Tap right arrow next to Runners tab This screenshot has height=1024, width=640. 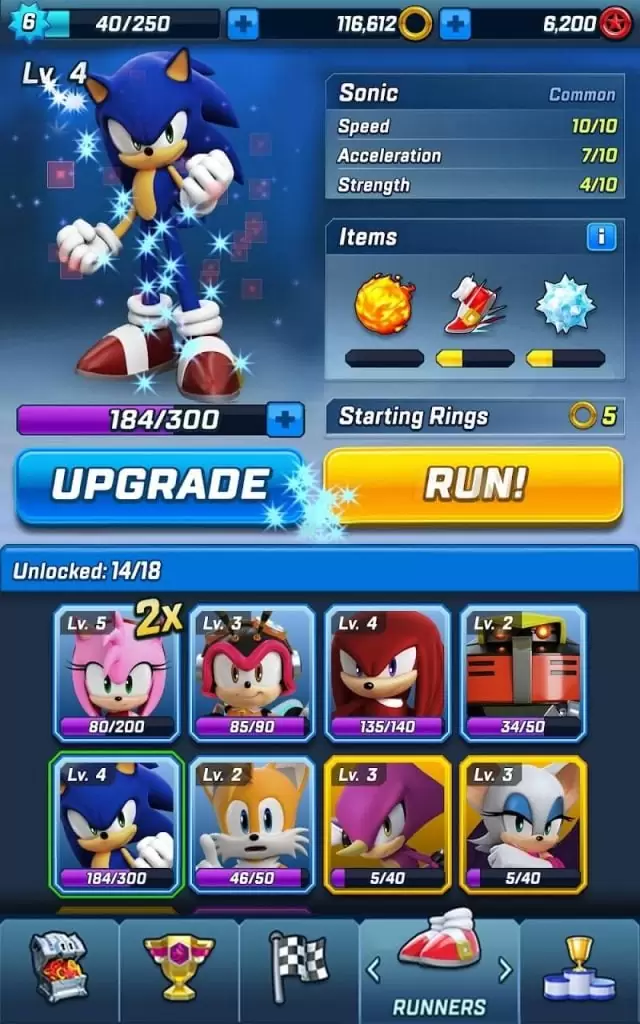coord(505,969)
